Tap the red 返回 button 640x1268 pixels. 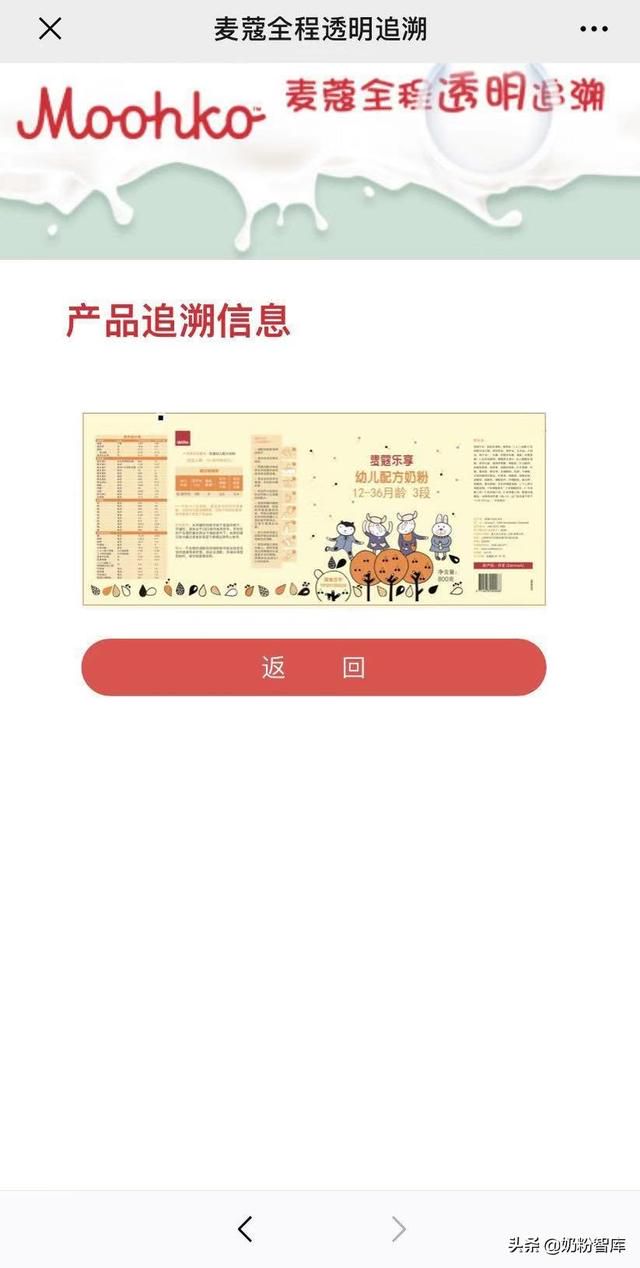[x=314, y=668]
